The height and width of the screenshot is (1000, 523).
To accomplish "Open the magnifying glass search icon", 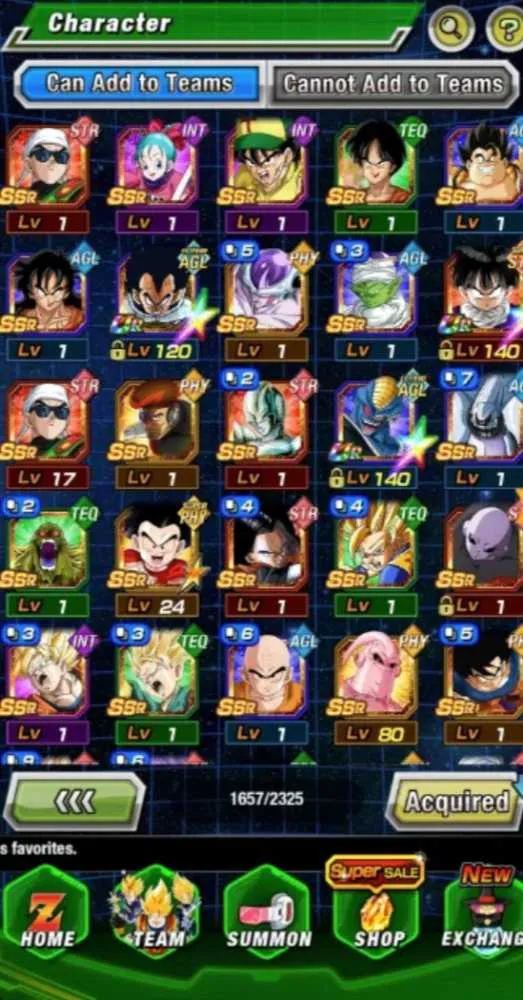I will tap(451, 29).
